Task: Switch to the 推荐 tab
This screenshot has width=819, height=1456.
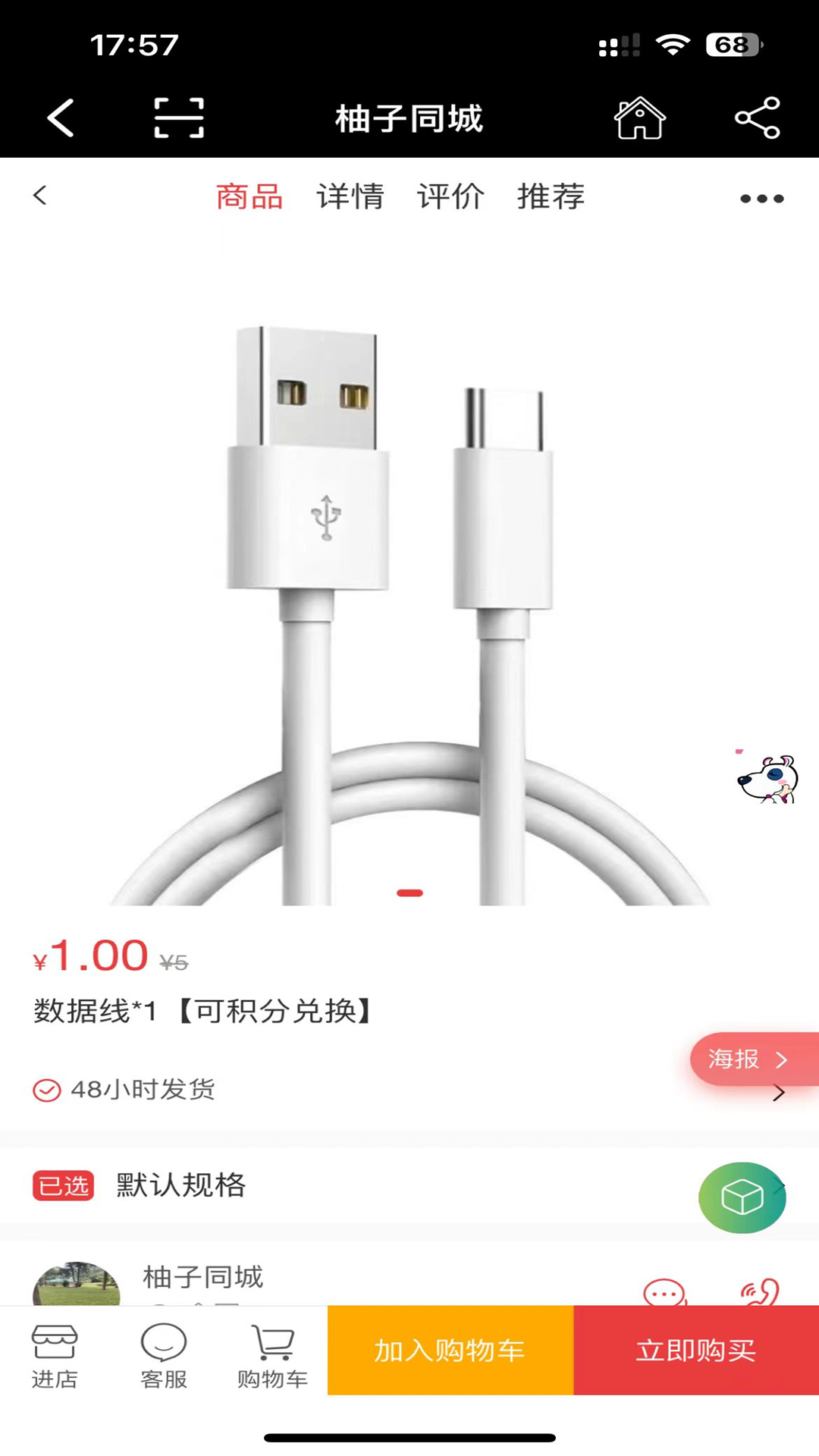Action: tap(551, 197)
